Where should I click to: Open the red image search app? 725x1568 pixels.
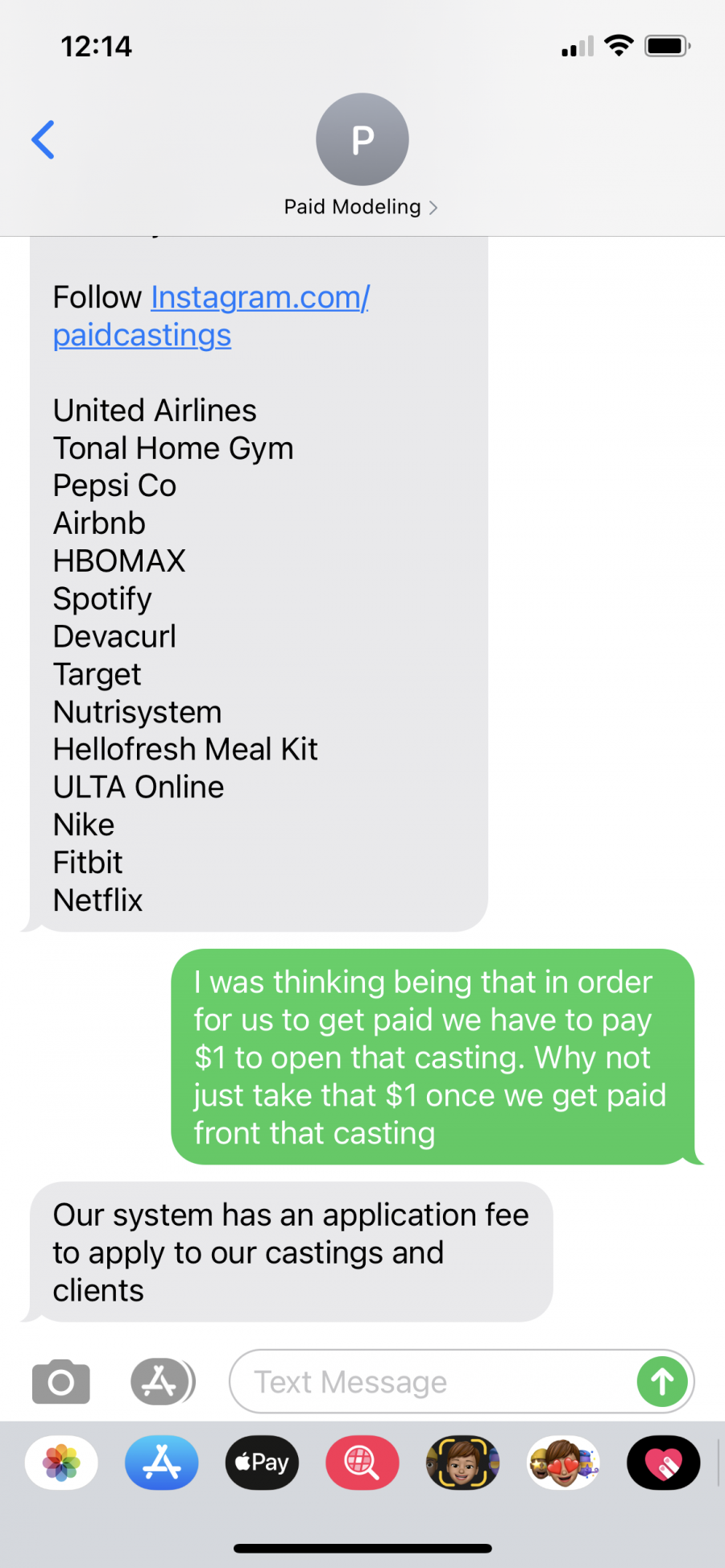(x=362, y=1463)
